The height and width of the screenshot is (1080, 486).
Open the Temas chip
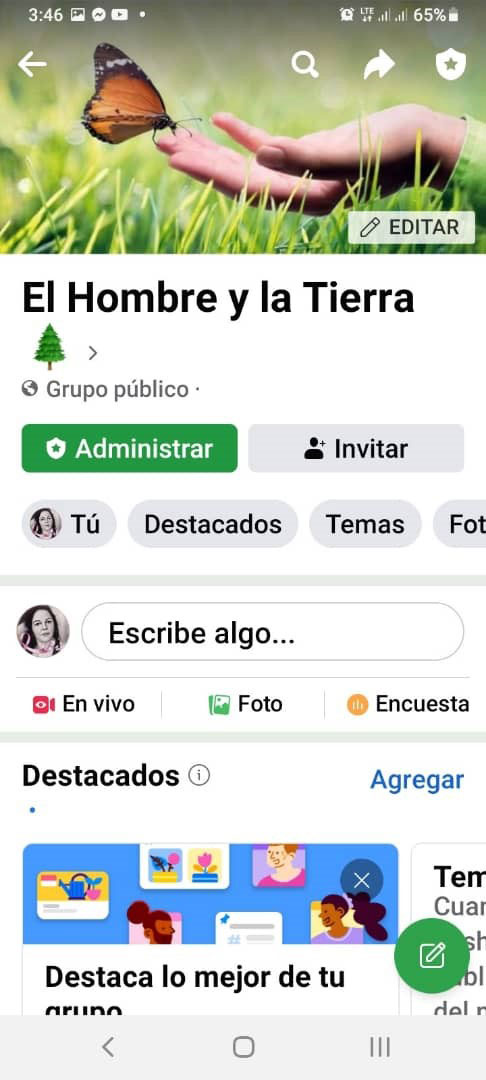365,524
